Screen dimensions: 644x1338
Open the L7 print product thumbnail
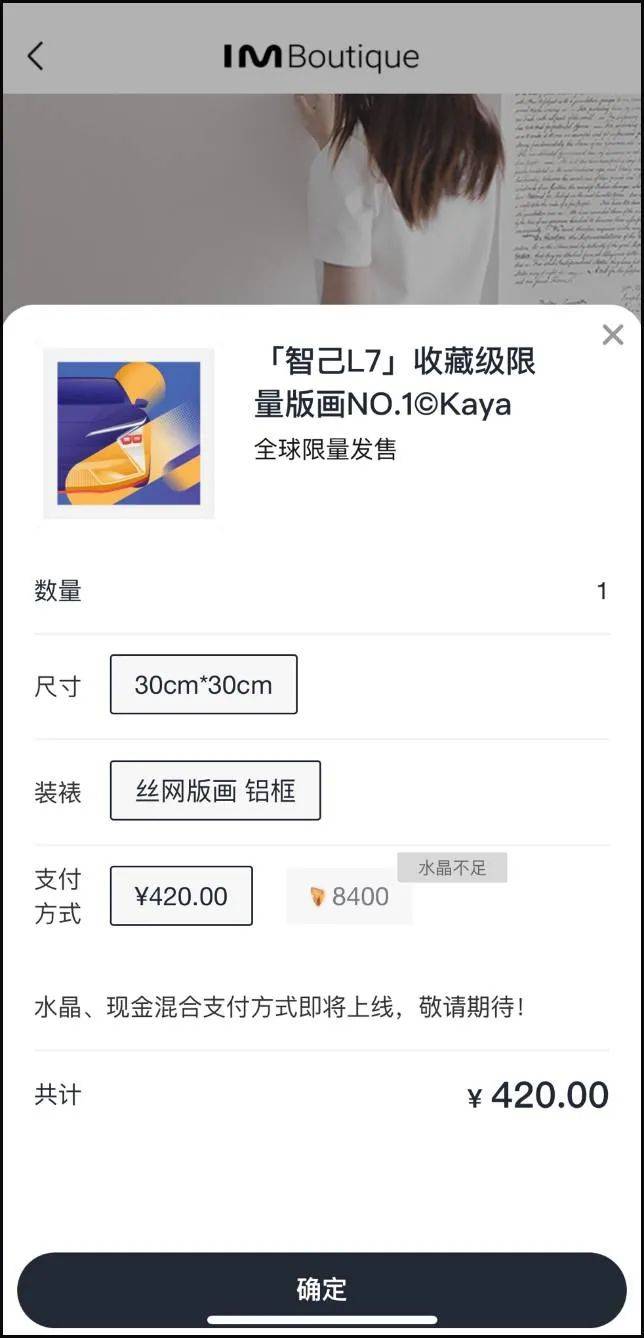click(129, 434)
